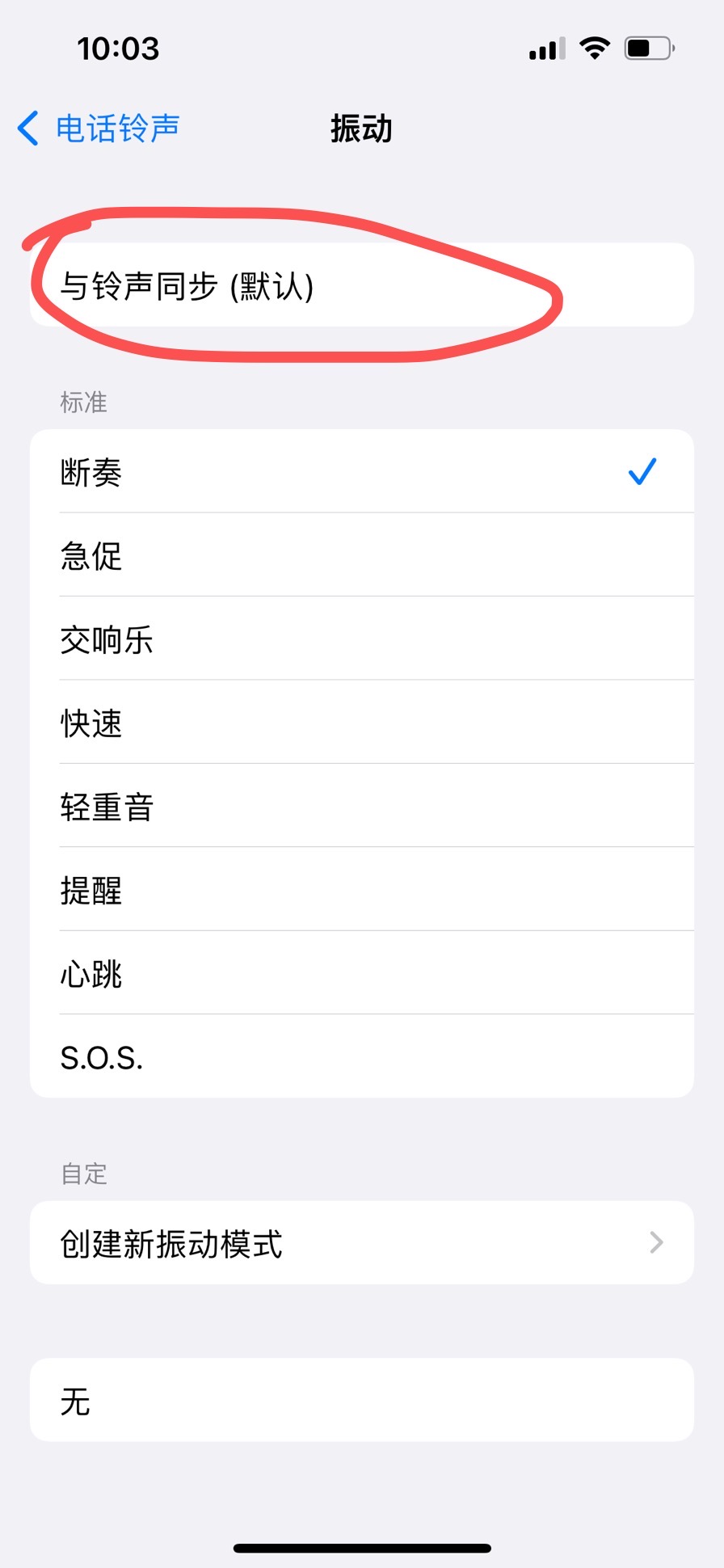Go back to 电话铃声 settings
724x1568 pixels.
click(99, 129)
